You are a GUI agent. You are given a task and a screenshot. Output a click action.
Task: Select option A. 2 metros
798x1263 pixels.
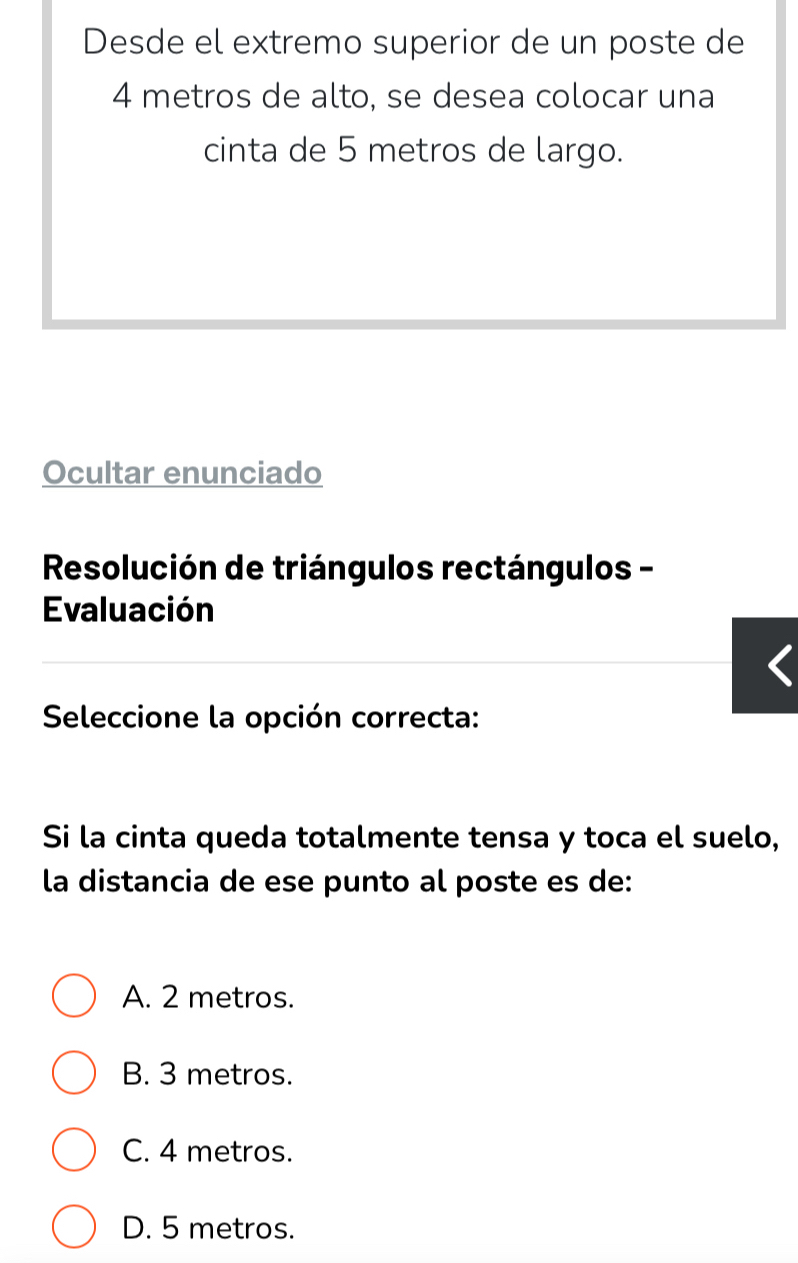click(x=74, y=998)
